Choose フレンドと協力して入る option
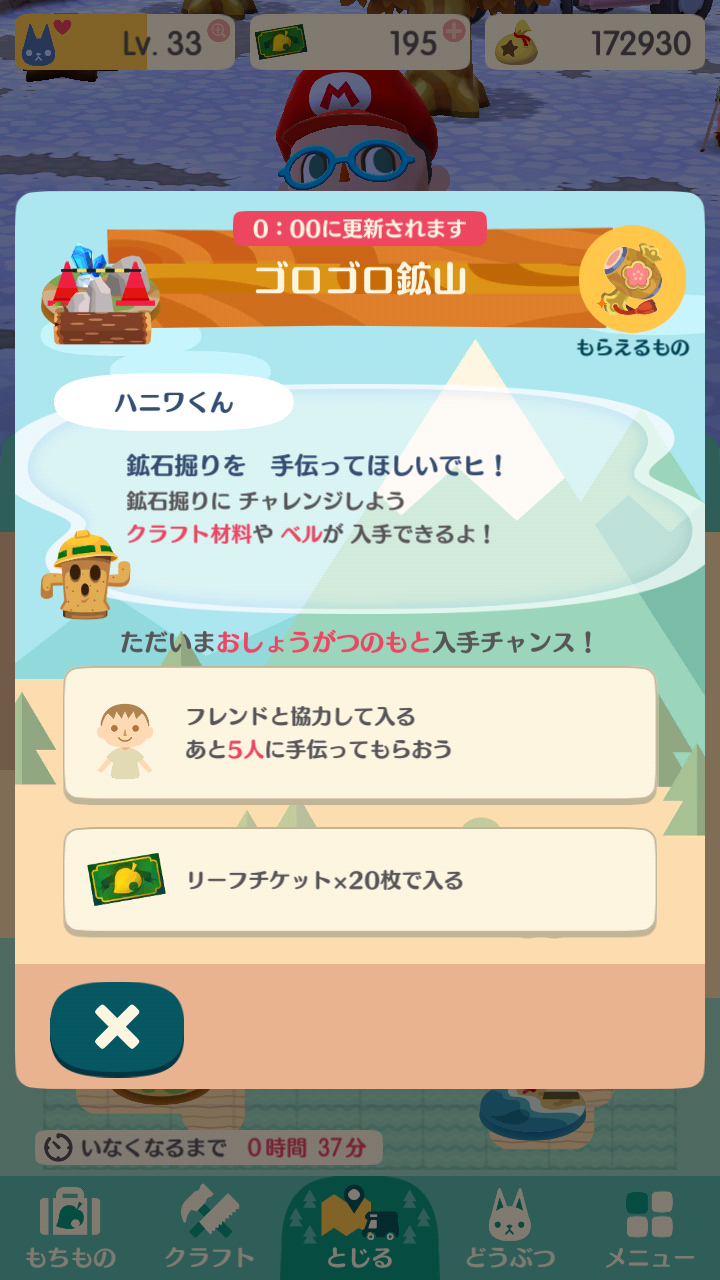 360,733
